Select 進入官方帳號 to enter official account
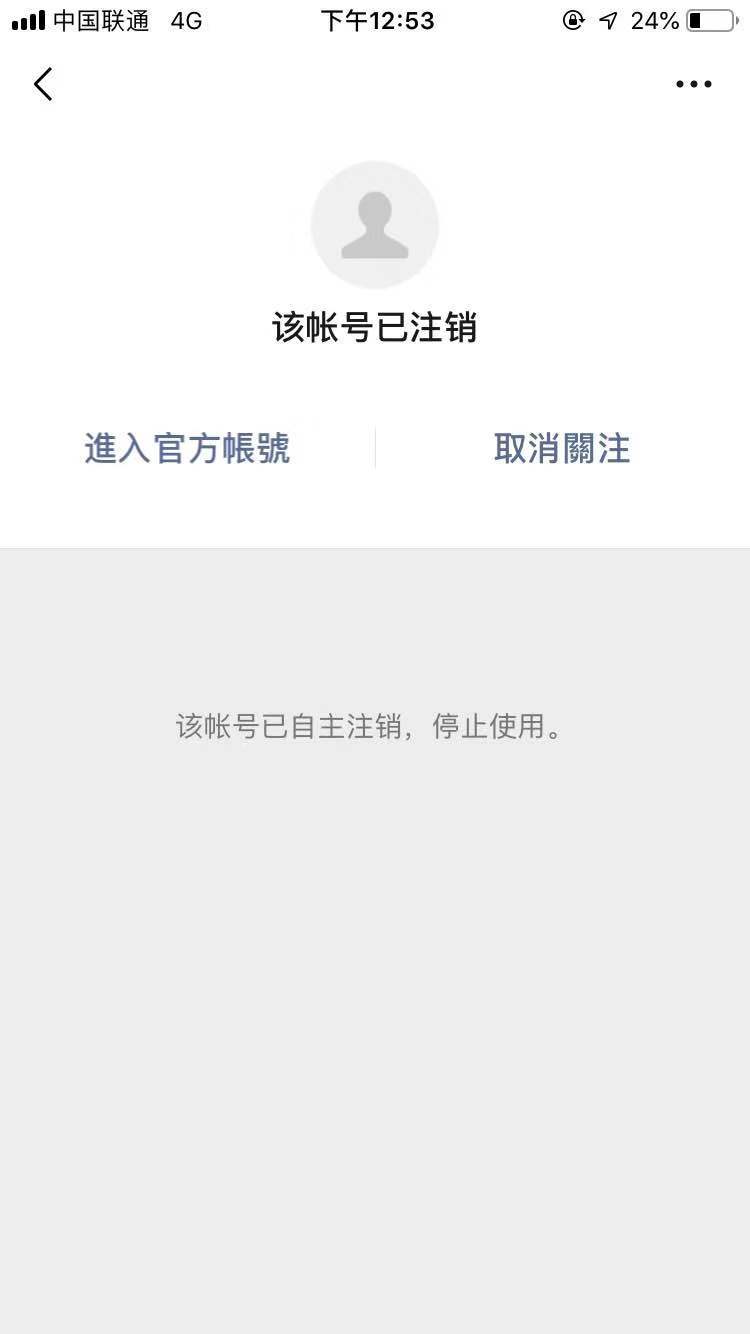The image size is (750, 1334). tap(186, 448)
